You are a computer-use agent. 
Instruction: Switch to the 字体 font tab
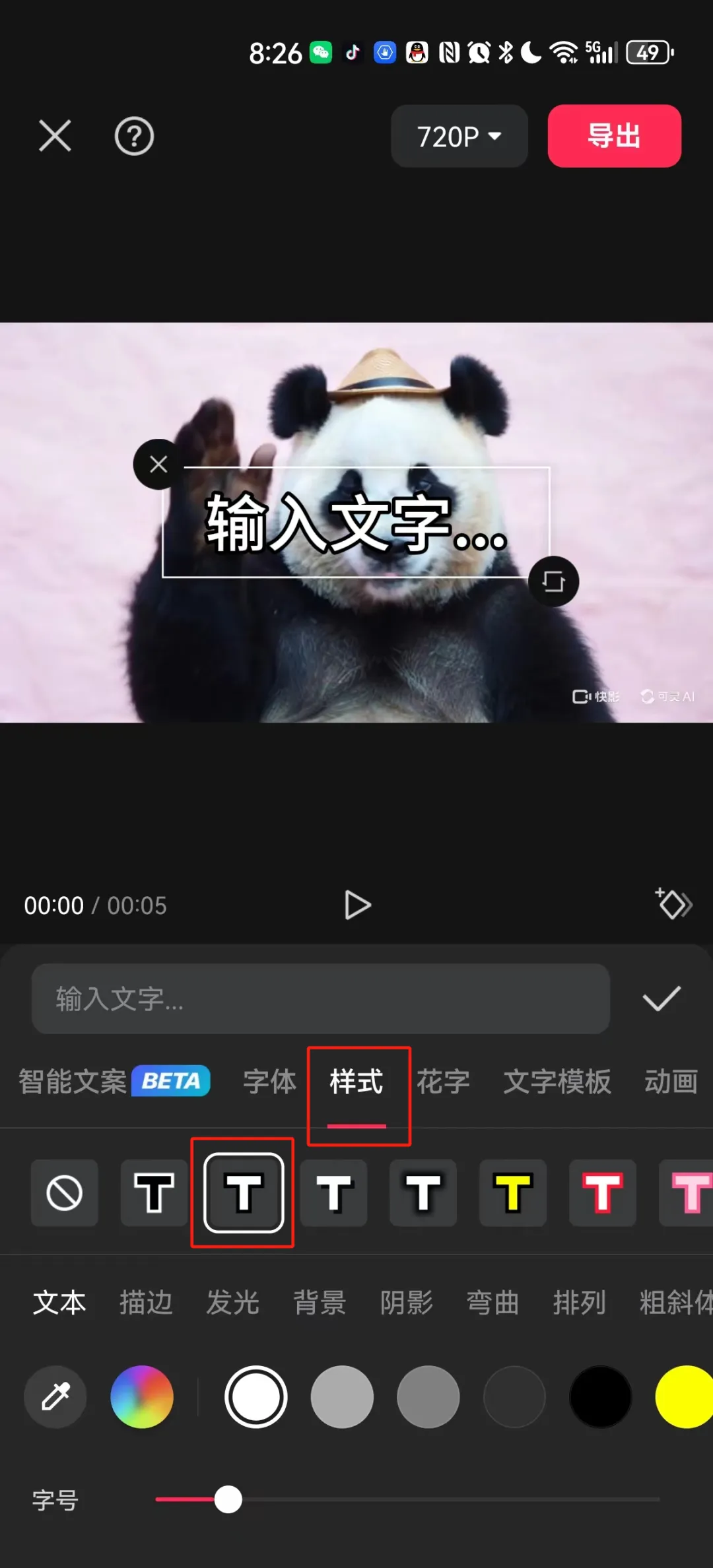point(269,1082)
